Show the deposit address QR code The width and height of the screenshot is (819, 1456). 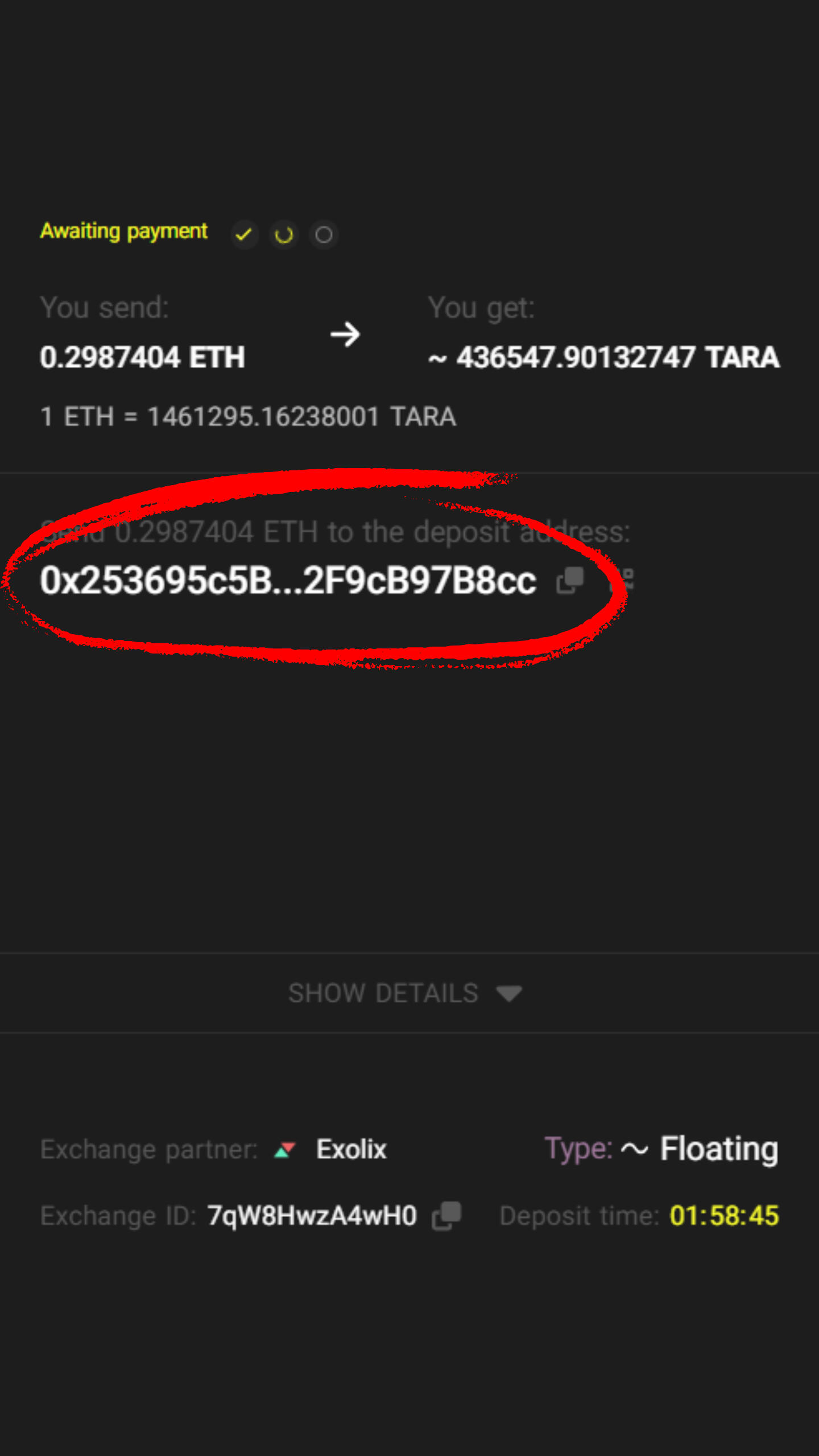point(624,580)
